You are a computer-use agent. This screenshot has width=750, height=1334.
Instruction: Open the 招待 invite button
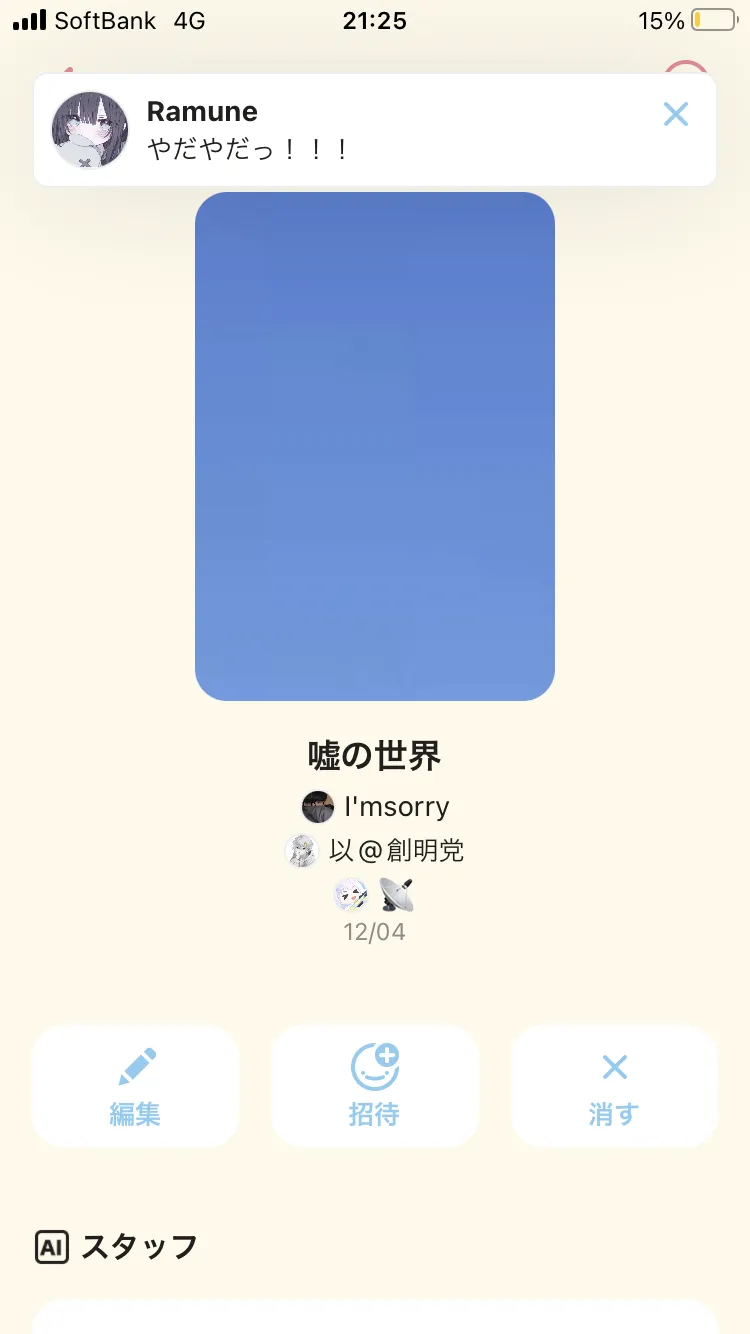(x=375, y=1086)
